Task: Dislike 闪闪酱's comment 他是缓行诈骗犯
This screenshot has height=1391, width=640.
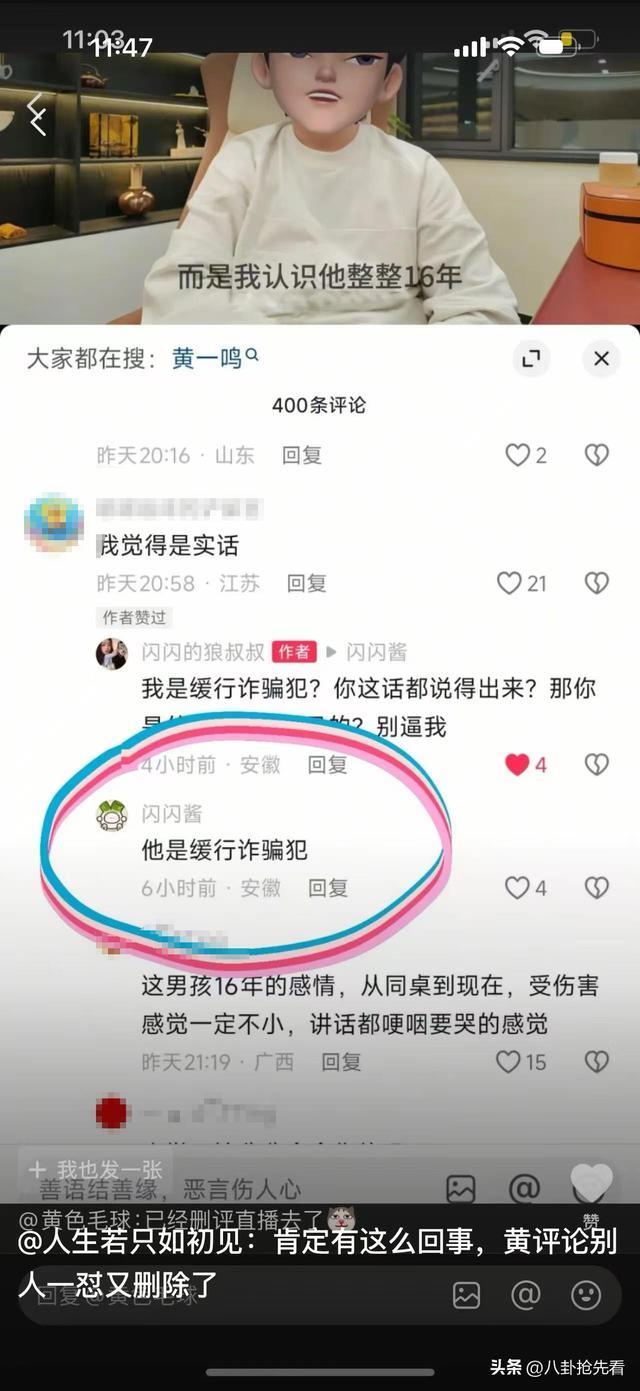Action: pos(597,888)
